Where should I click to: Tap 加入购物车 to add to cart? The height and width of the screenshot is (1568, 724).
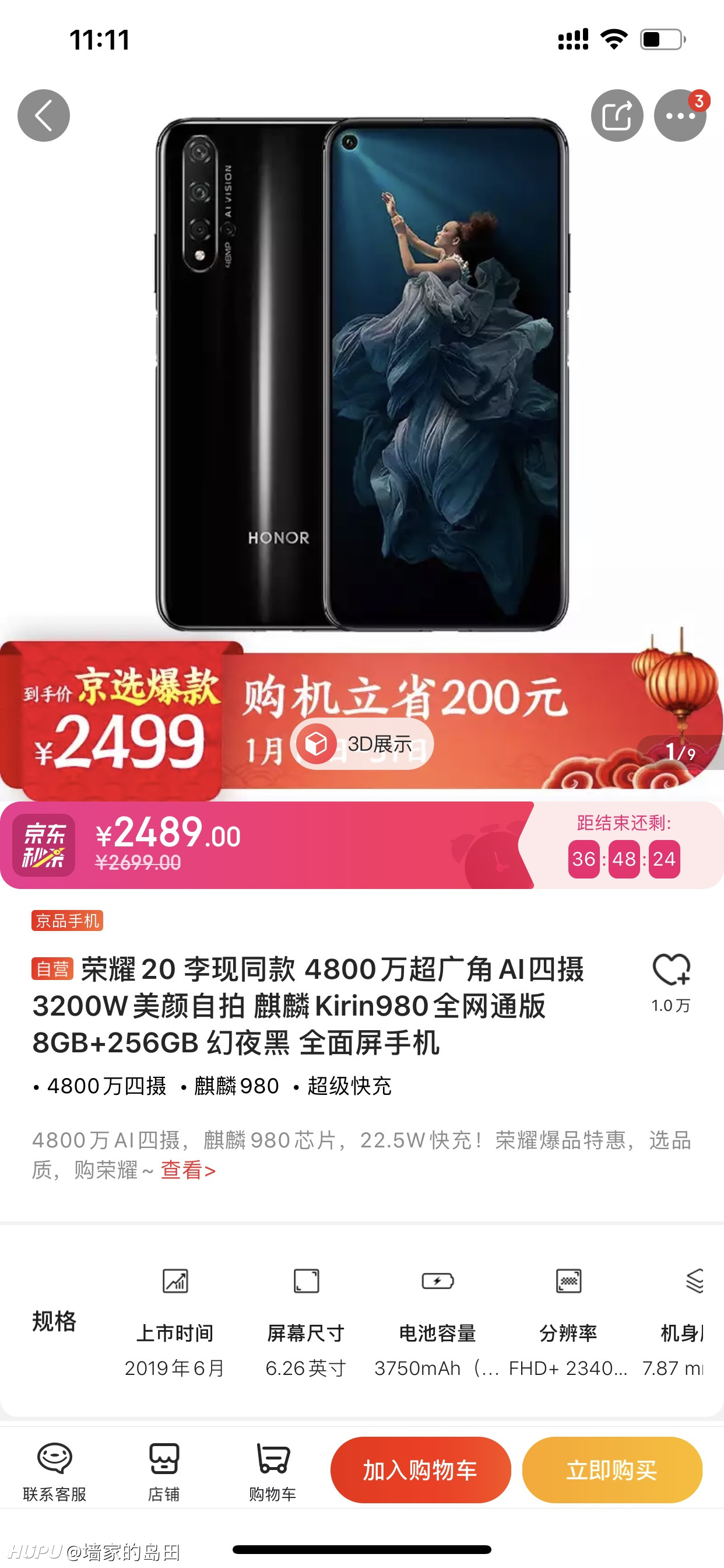coord(420,1470)
